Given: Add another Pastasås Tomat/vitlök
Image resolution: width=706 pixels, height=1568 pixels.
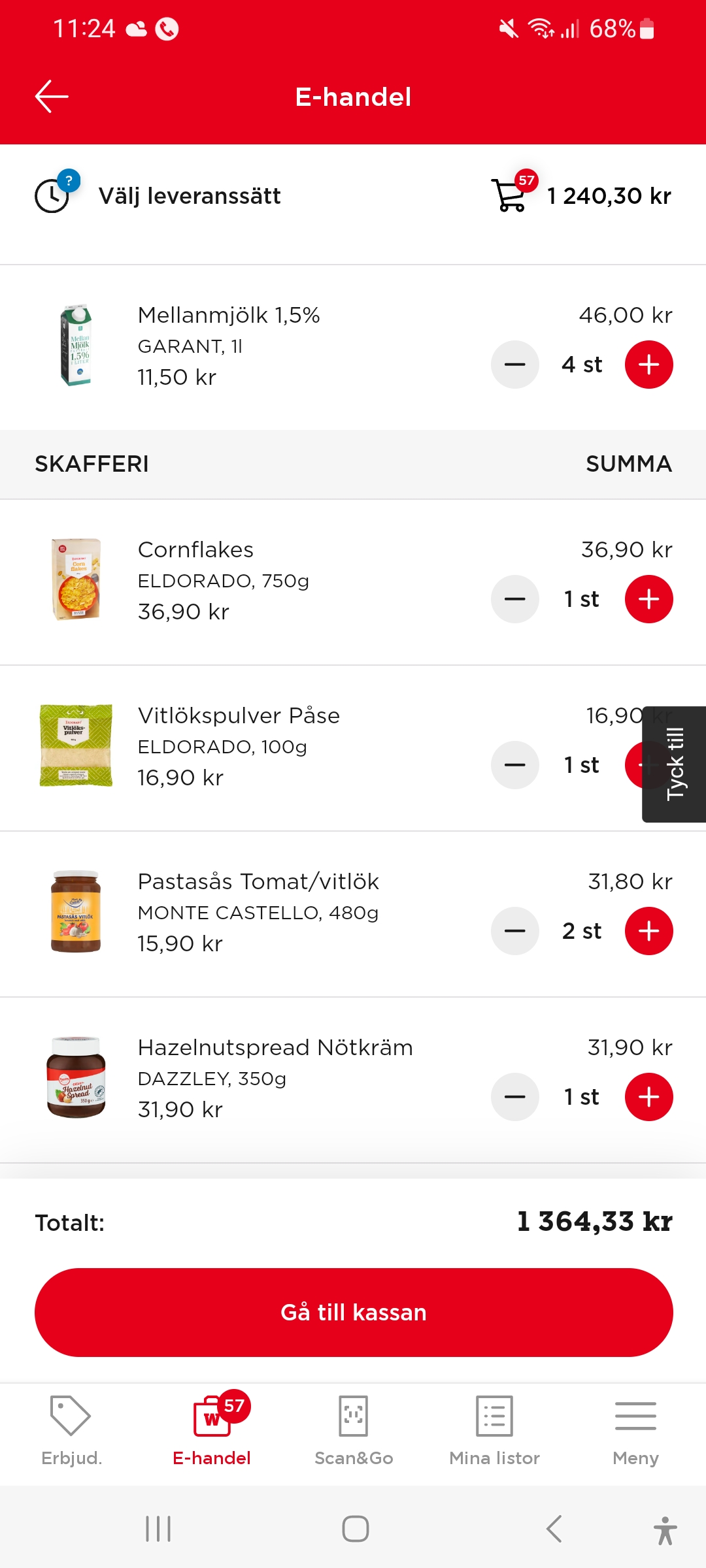Looking at the screenshot, I should pos(648,931).
